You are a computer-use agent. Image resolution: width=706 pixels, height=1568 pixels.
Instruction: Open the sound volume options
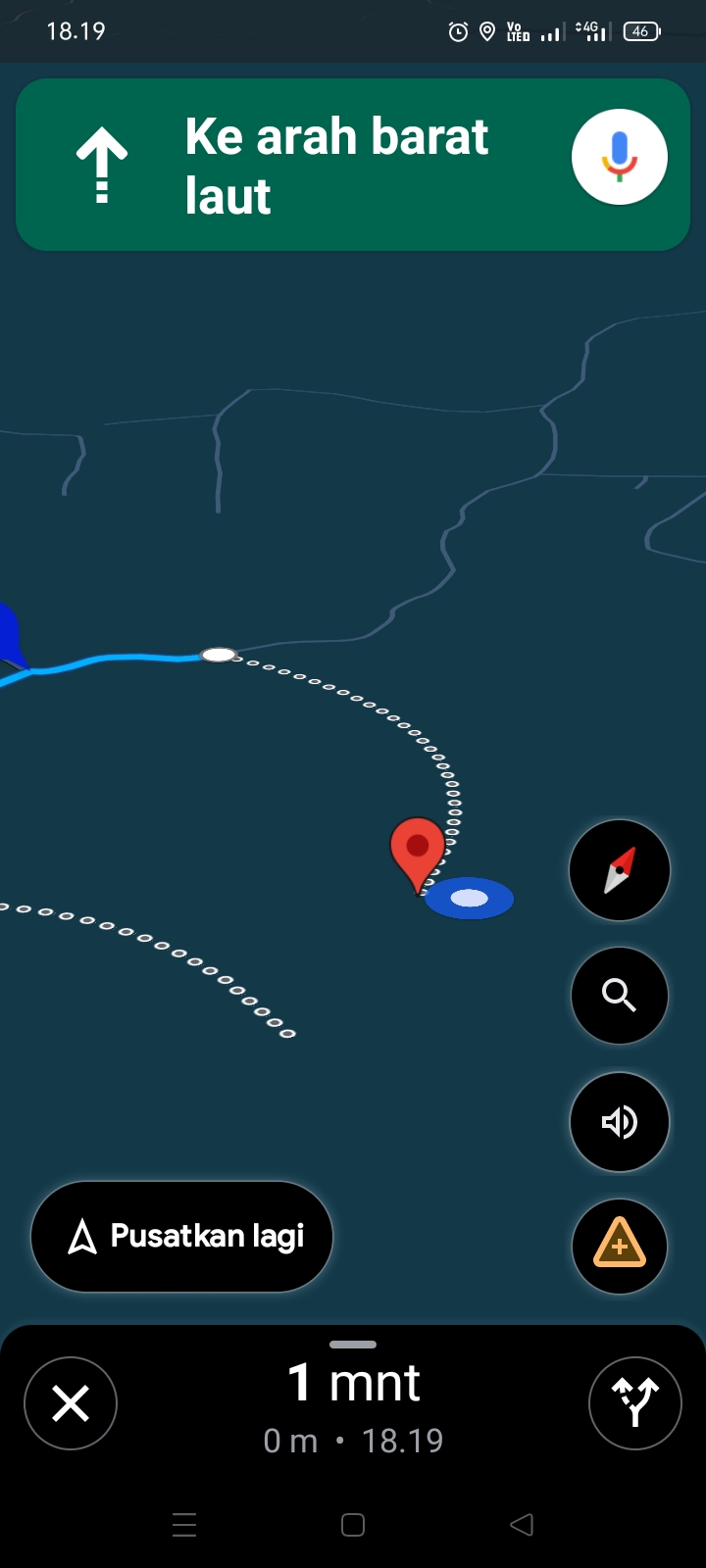coord(619,1122)
